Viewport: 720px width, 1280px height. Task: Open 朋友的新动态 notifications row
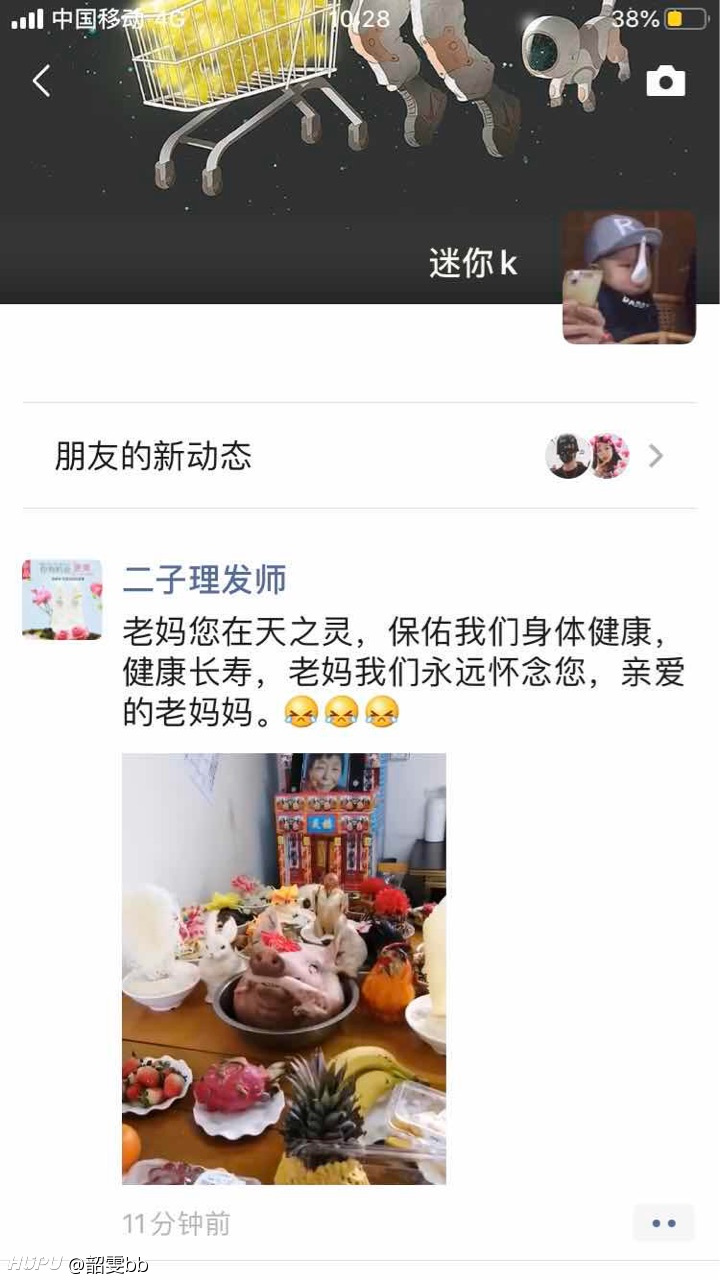360,456
